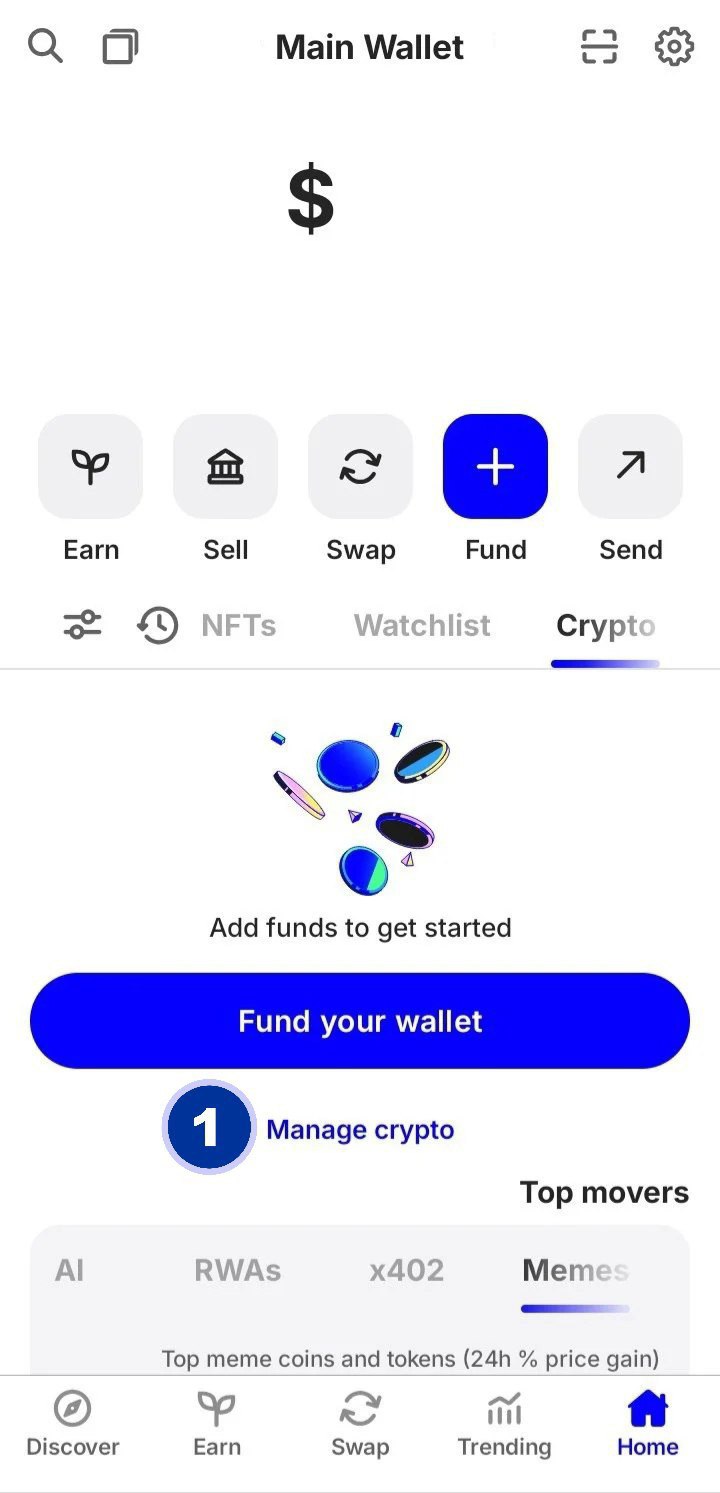720x1493 pixels.
Task: View transaction history via the clock icon
Action: 155,624
